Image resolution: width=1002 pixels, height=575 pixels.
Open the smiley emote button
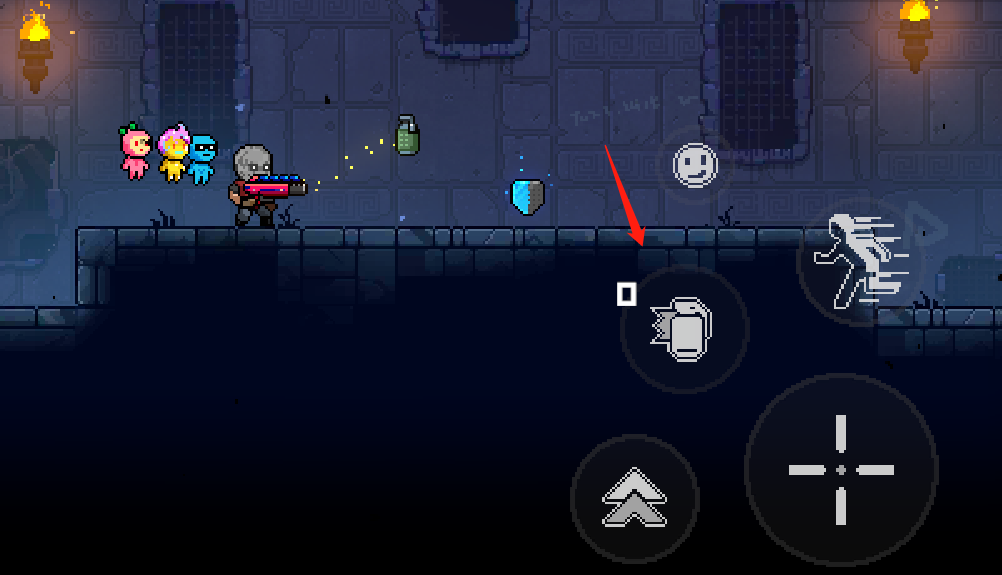pyautogui.click(x=695, y=164)
